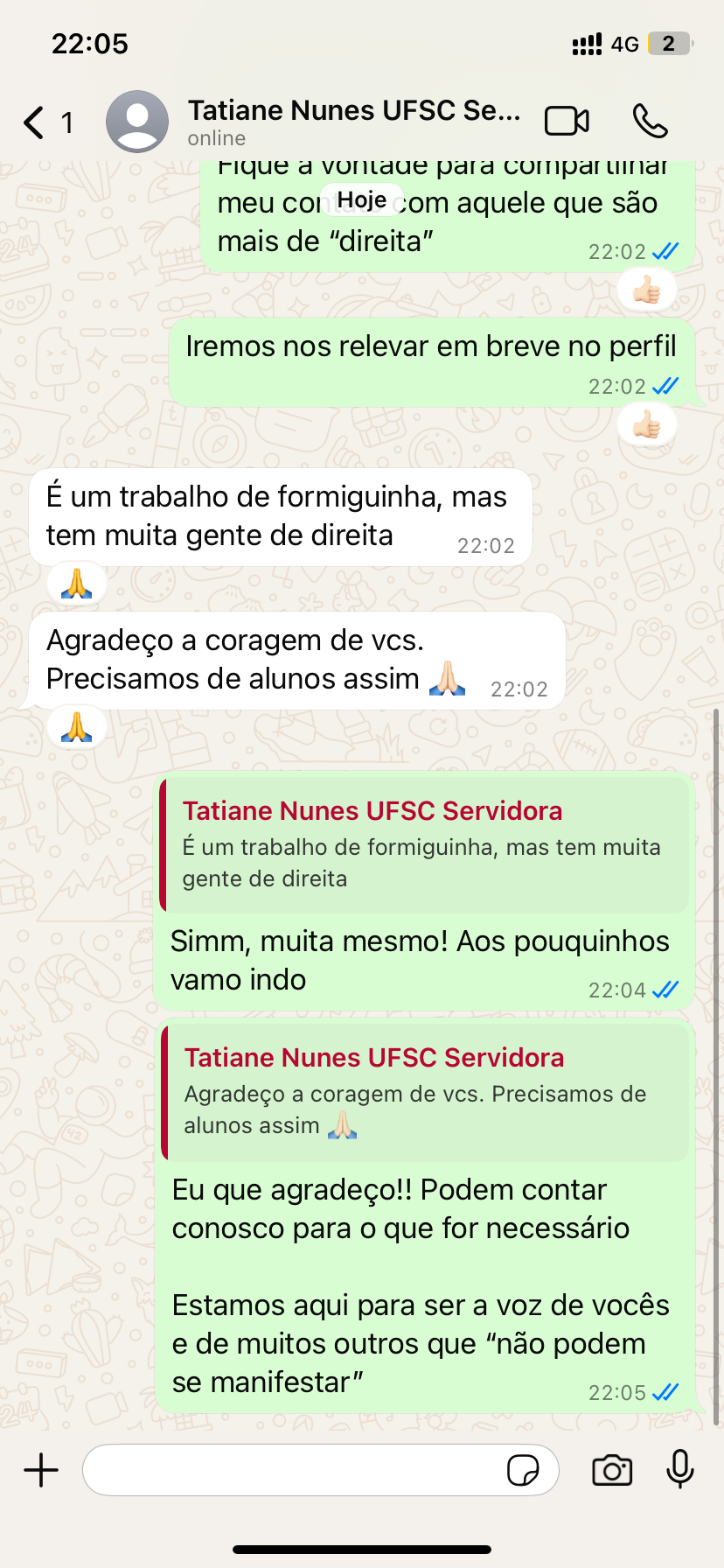Tap the microphone to record voice message
Viewport: 724px width, 1568px height.
(x=679, y=1470)
